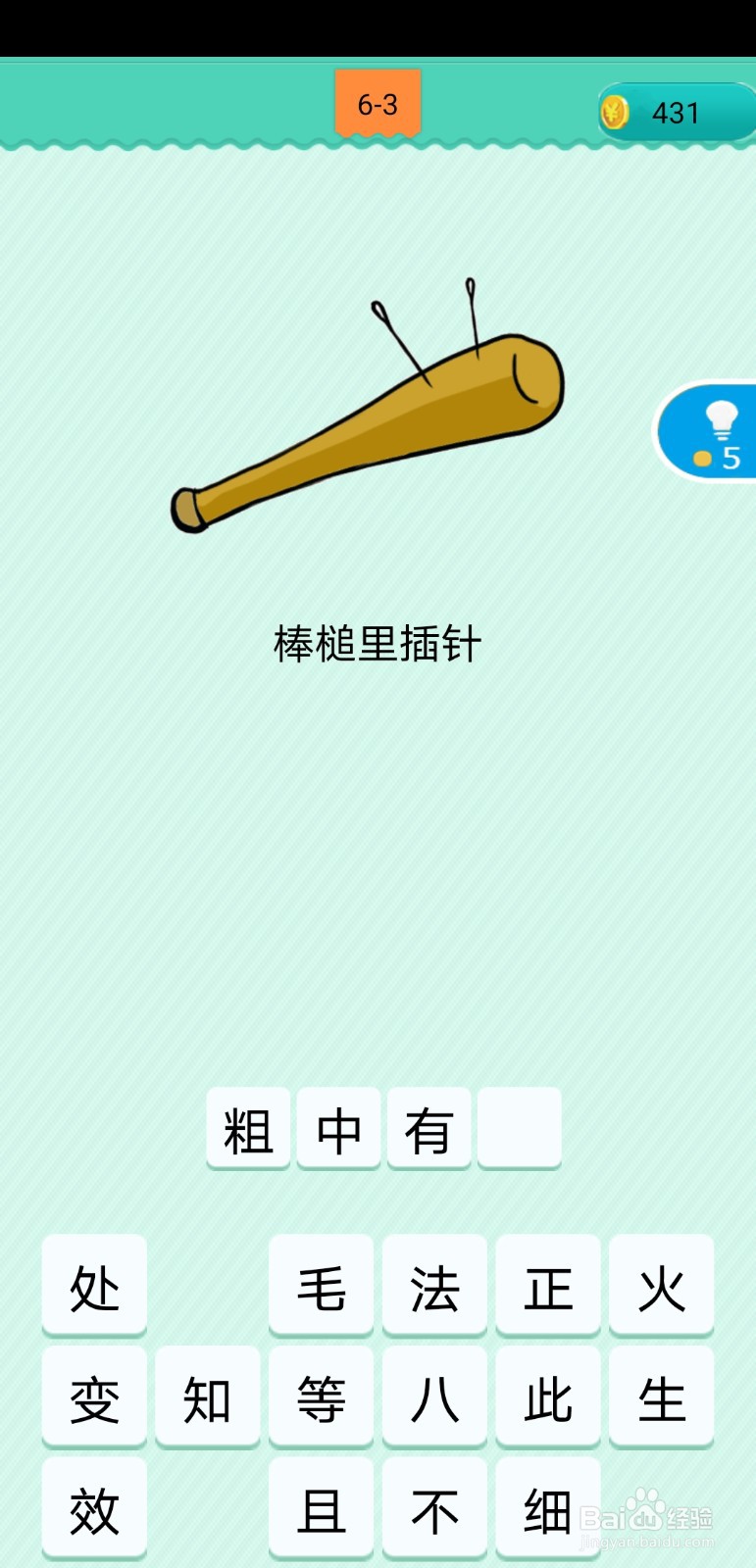
Task: Tap the coin balance pill showing 431
Action: click(677, 113)
